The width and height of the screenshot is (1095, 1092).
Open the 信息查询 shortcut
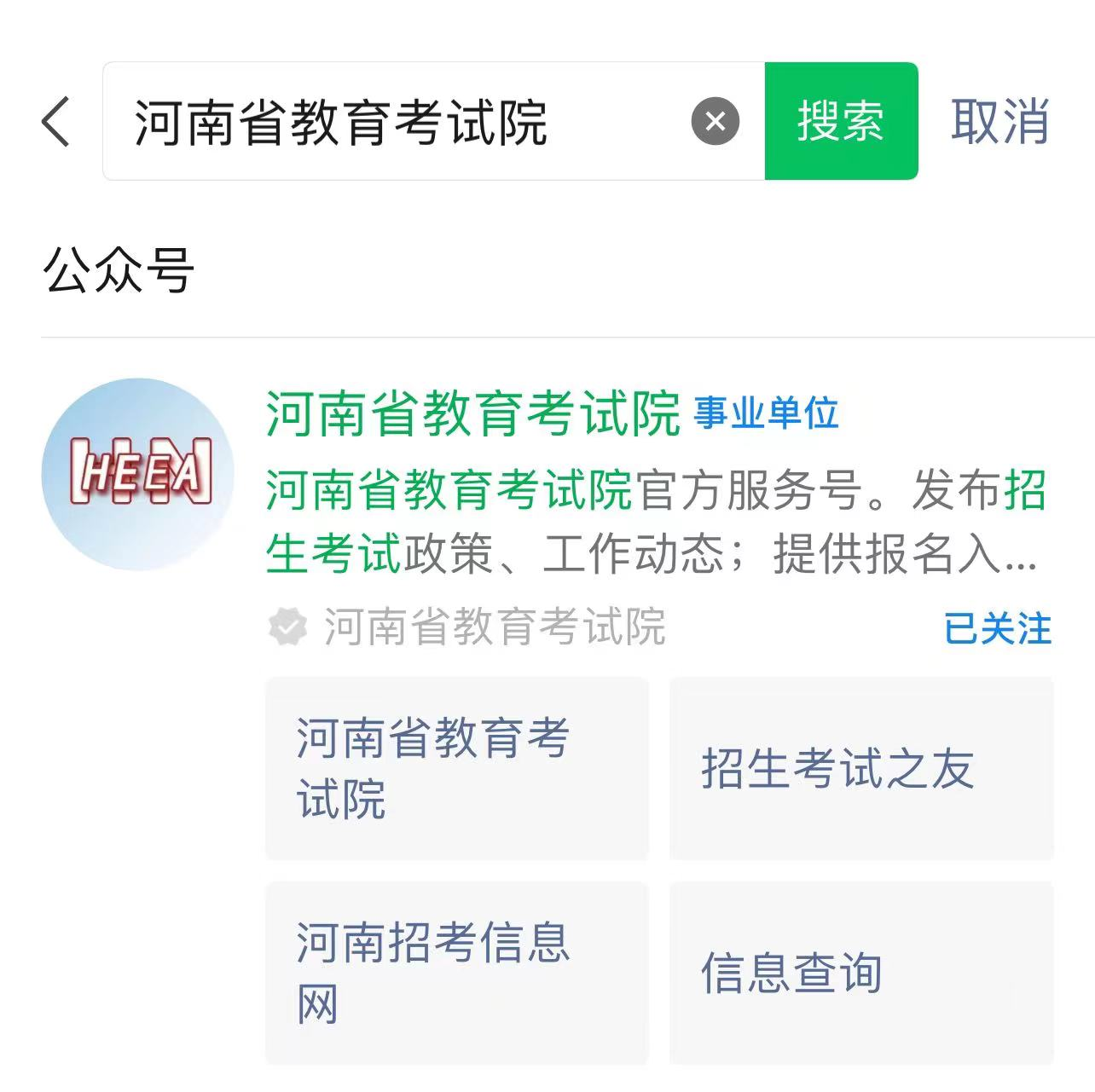point(861,973)
